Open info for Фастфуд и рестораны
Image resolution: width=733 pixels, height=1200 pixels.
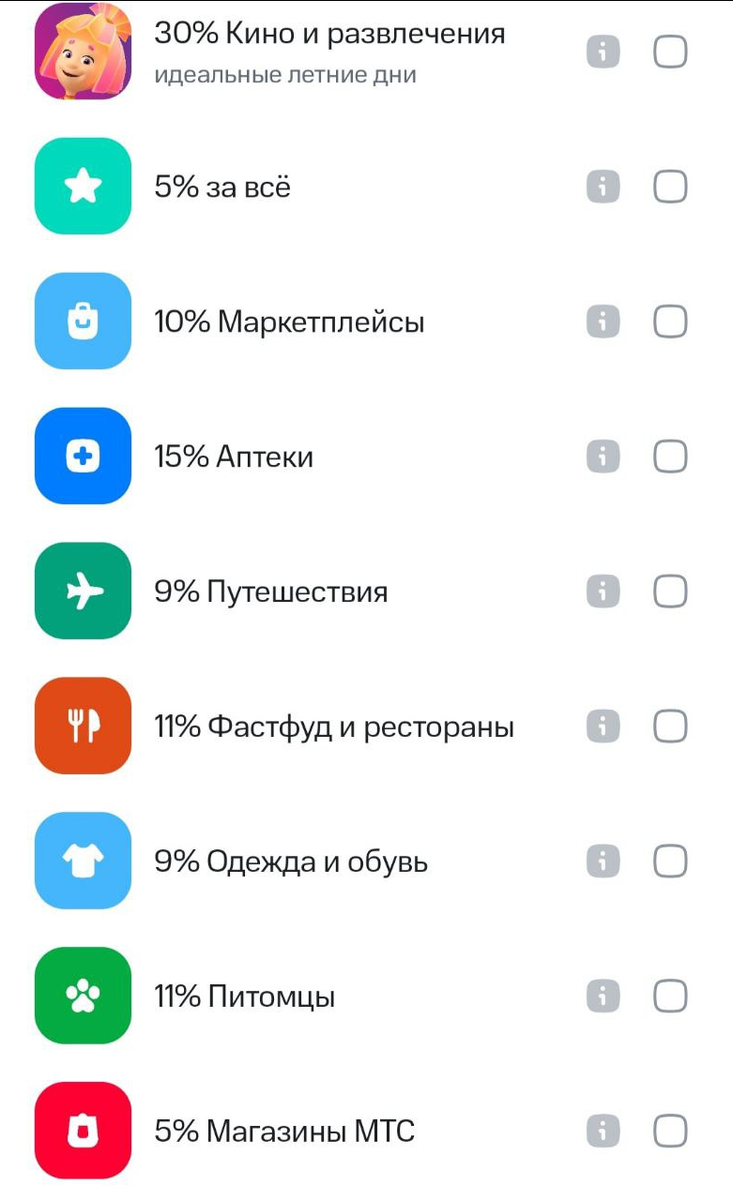click(x=604, y=727)
